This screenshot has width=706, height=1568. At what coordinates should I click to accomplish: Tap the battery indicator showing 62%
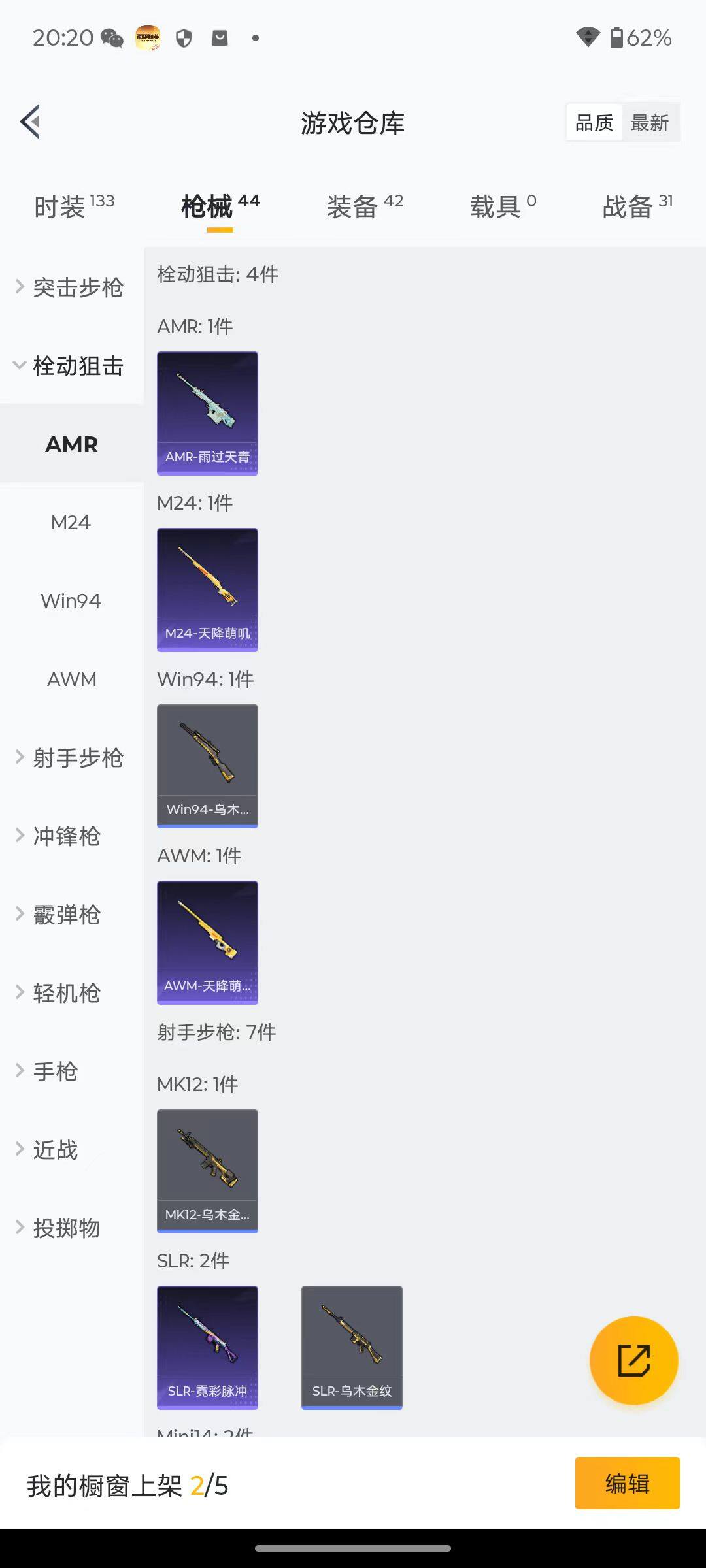pyautogui.click(x=637, y=39)
